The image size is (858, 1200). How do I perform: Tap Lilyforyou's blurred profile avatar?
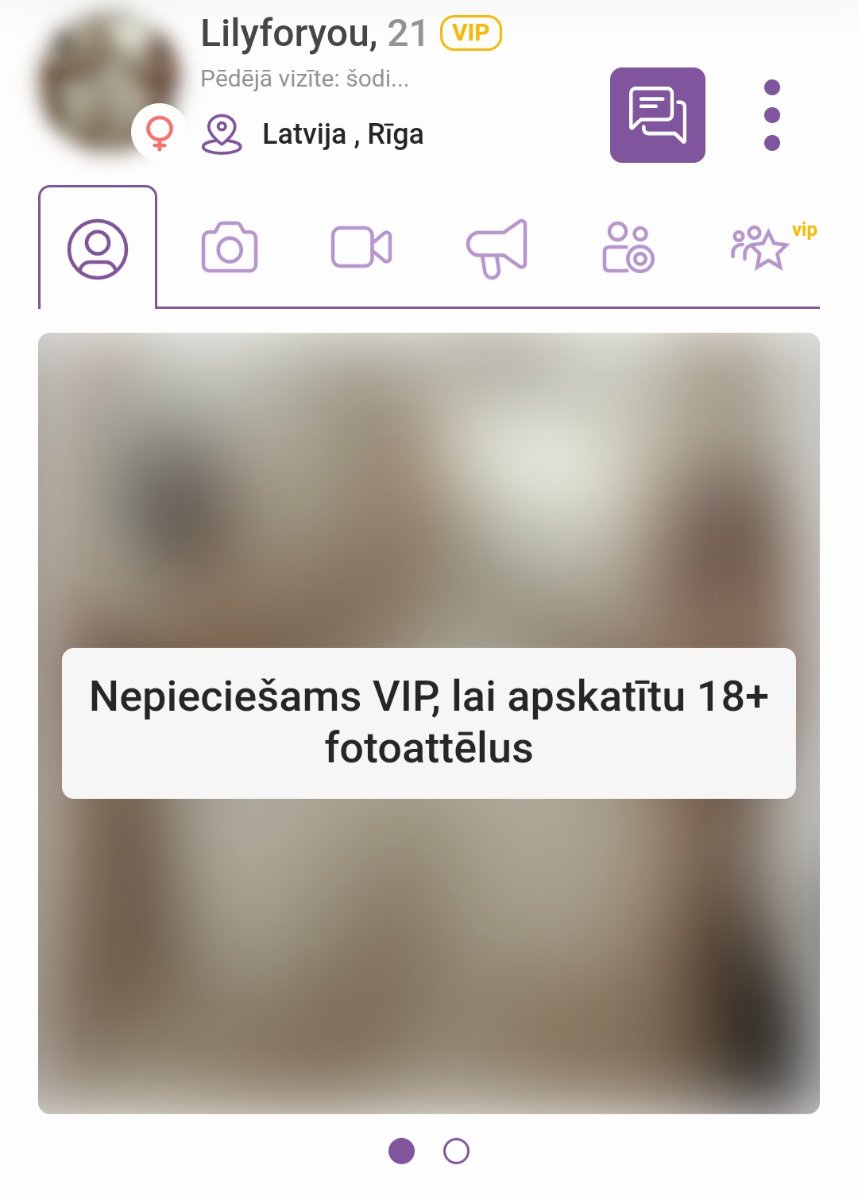click(x=106, y=80)
